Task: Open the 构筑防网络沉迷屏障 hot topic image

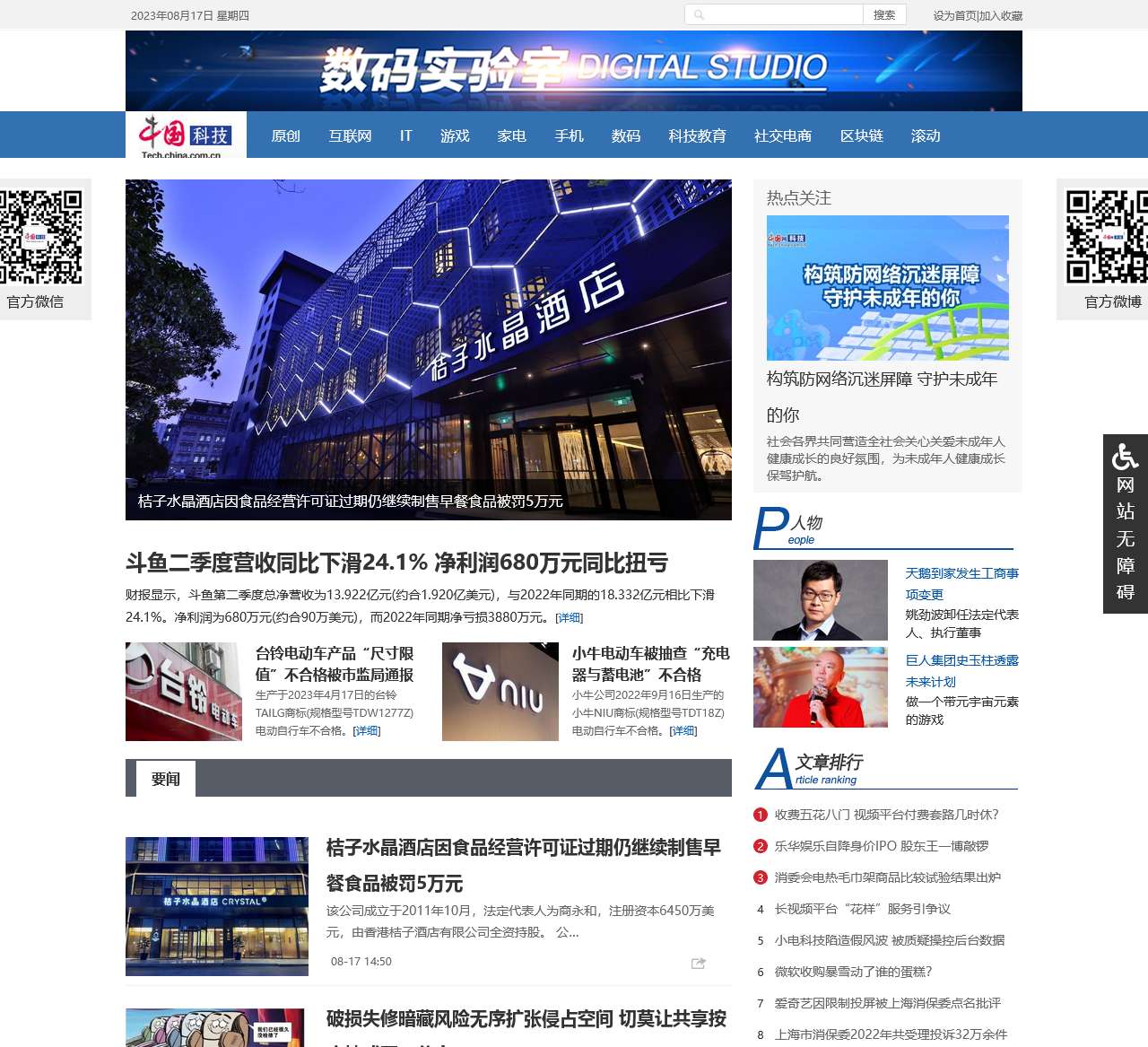Action: 888,288
